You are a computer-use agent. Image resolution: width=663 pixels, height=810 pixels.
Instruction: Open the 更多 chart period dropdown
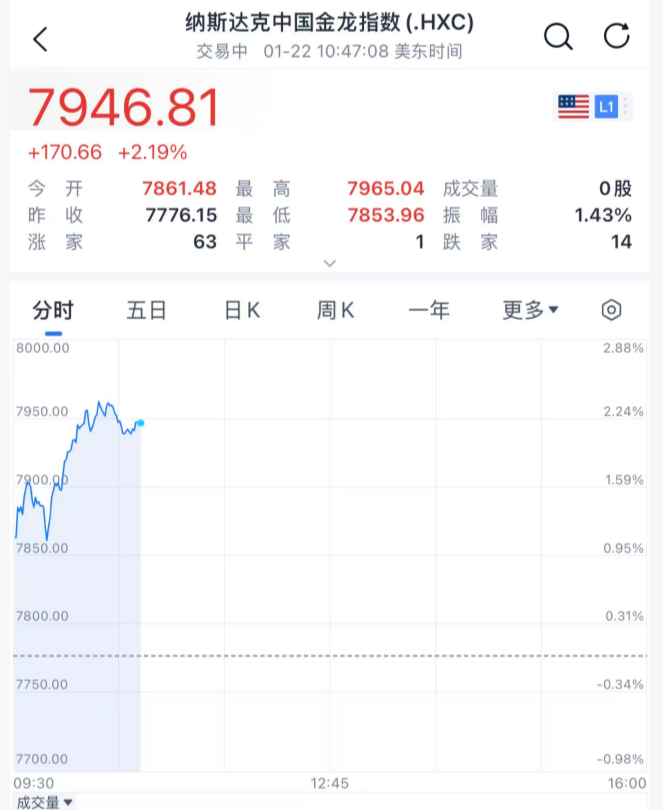click(x=530, y=310)
